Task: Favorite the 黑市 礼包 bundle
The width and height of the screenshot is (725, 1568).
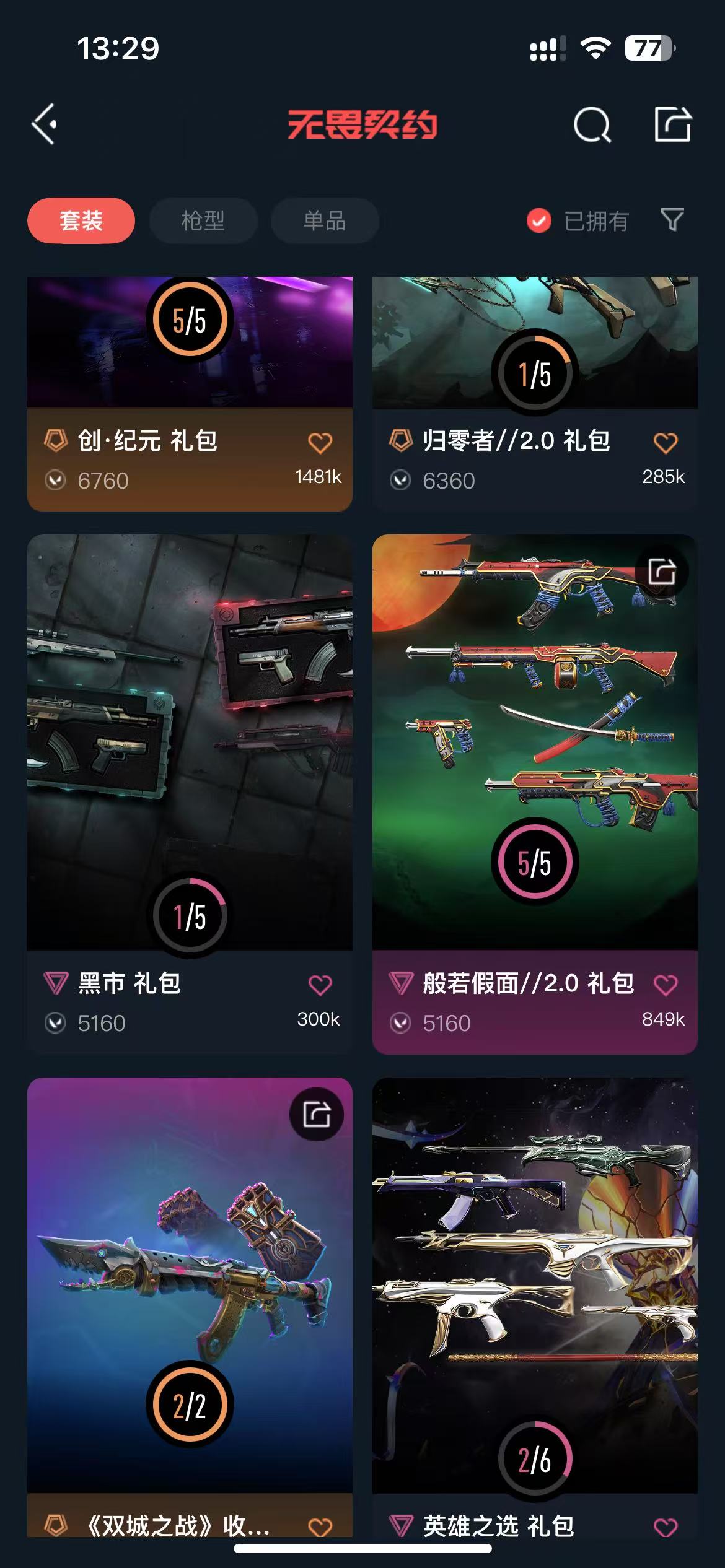Action: (320, 985)
